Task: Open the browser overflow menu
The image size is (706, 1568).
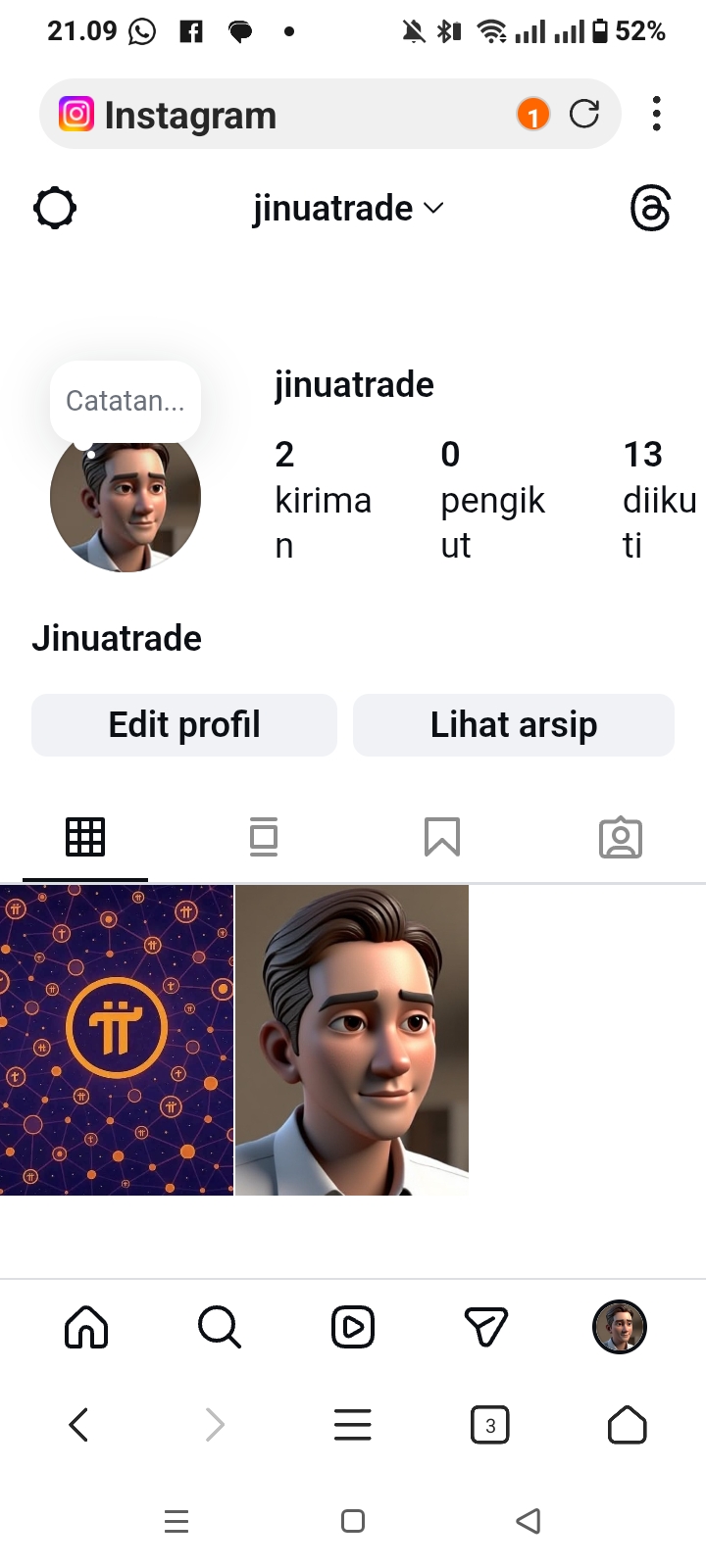Action: (656, 114)
